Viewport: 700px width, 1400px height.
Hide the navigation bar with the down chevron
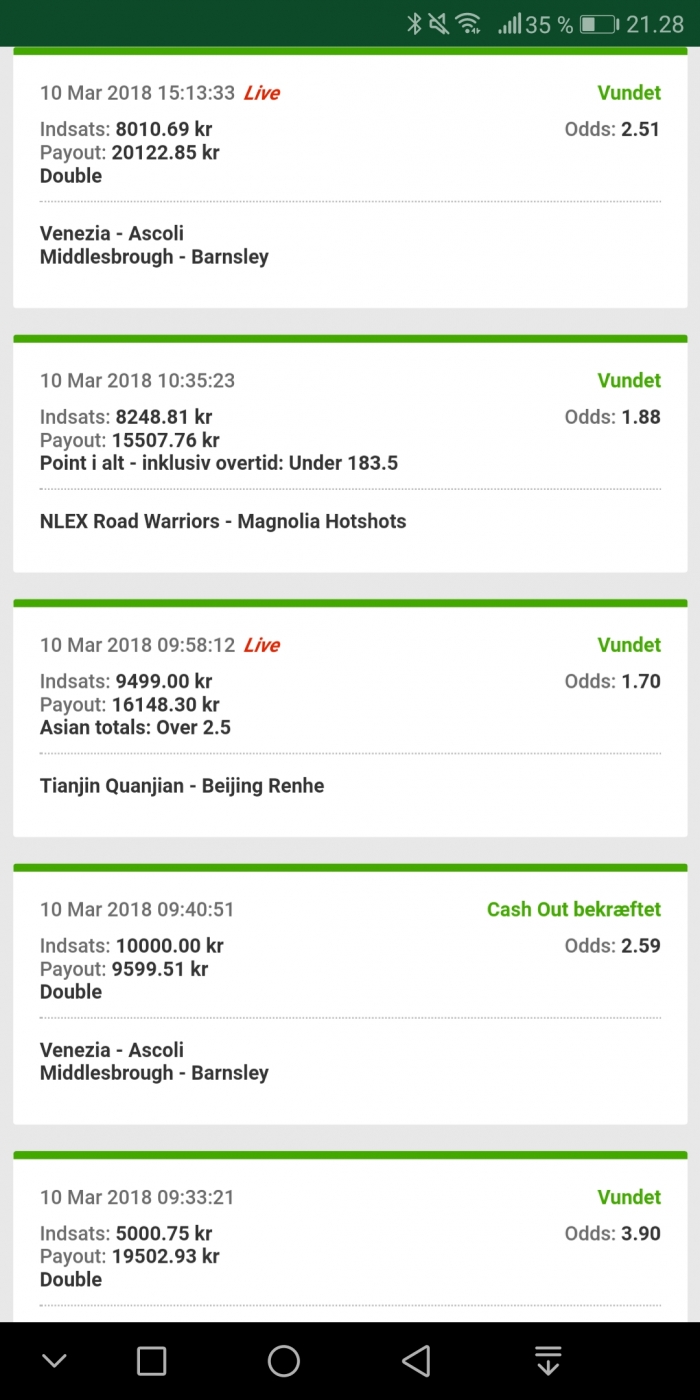pyautogui.click(x=54, y=1361)
